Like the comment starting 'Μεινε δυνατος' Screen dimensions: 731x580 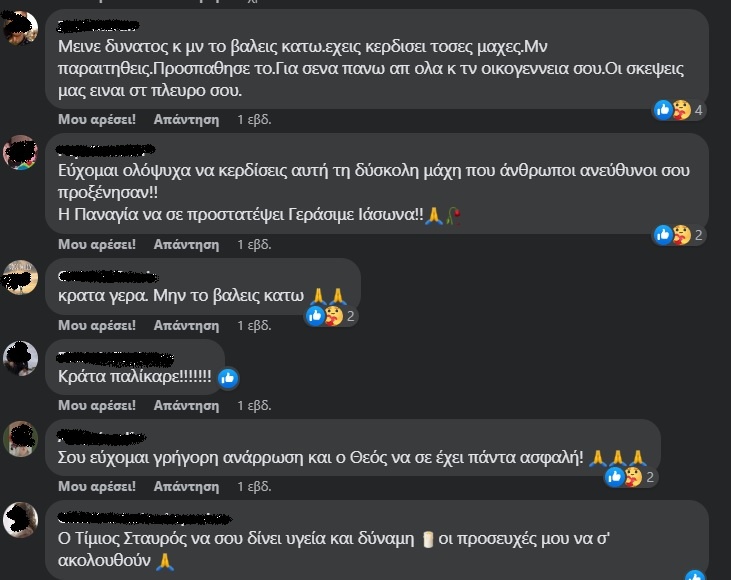(x=95, y=118)
